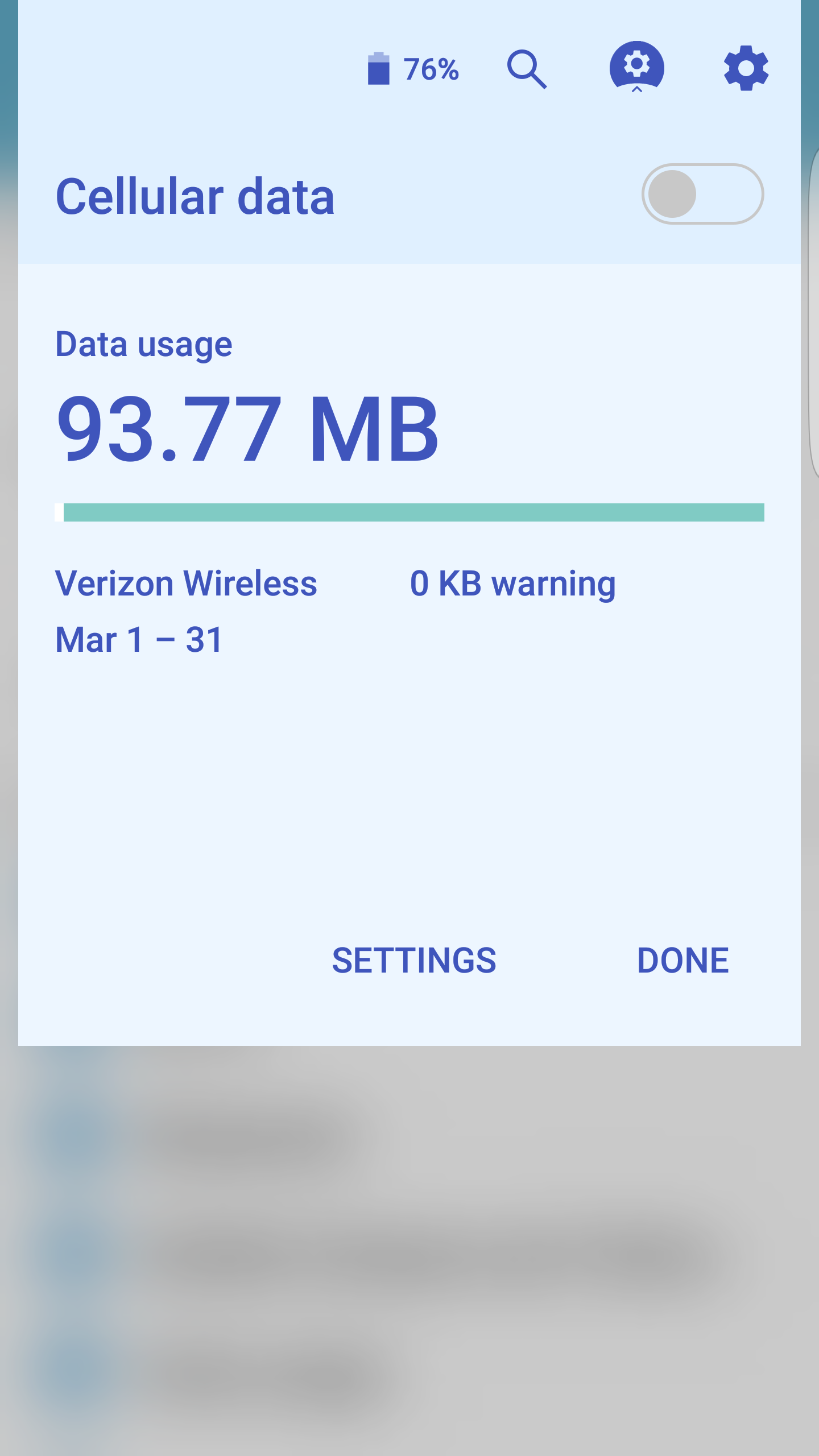
Task: Open the system settings gear
Action: [x=746, y=68]
